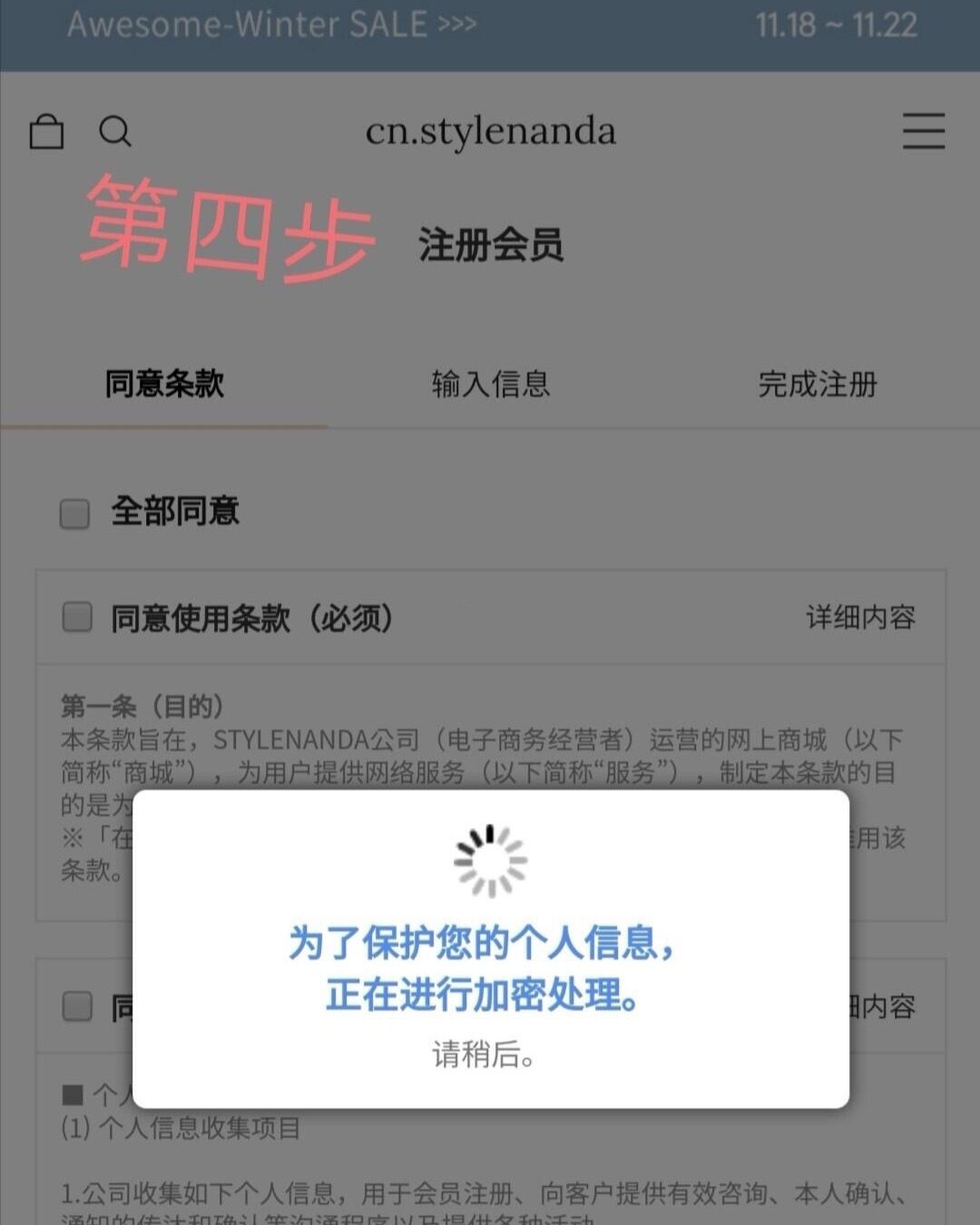This screenshot has height=1225, width=980.
Task: Click the cn.stylenanda logo text
Action: point(490,131)
